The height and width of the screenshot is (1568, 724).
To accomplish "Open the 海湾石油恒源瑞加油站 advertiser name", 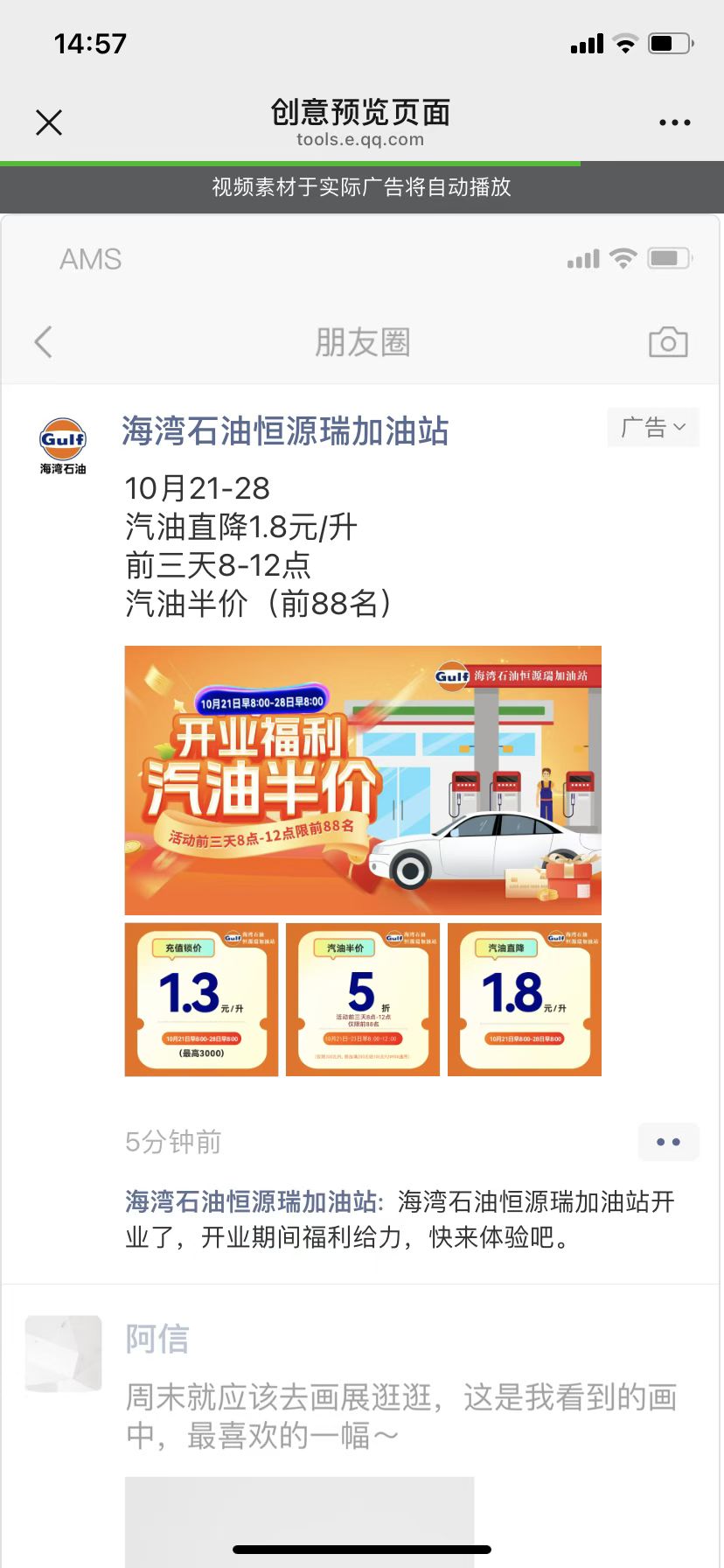I will [285, 431].
